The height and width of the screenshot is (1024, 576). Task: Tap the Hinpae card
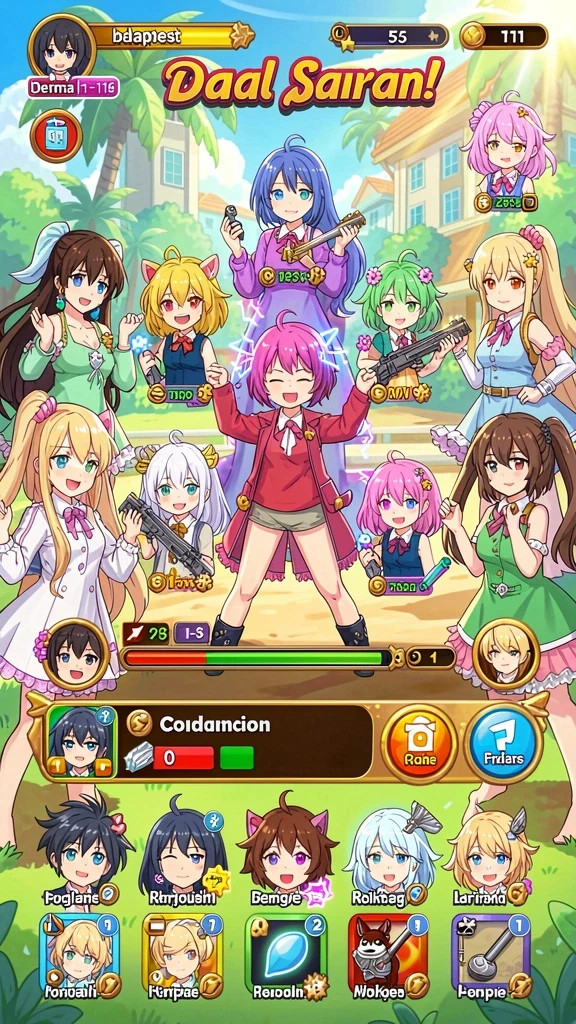click(x=183, y=957)
